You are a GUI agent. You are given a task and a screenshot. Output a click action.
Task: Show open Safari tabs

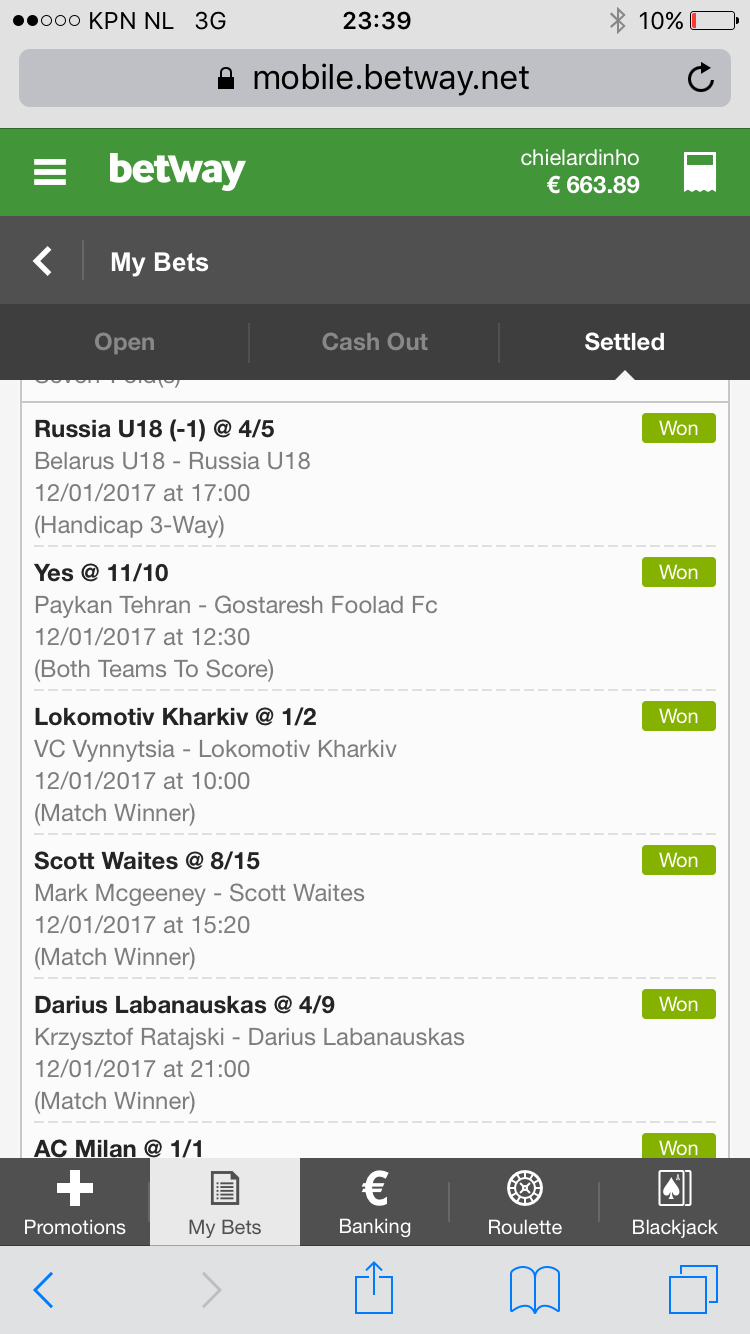(x=692, y=1290)
